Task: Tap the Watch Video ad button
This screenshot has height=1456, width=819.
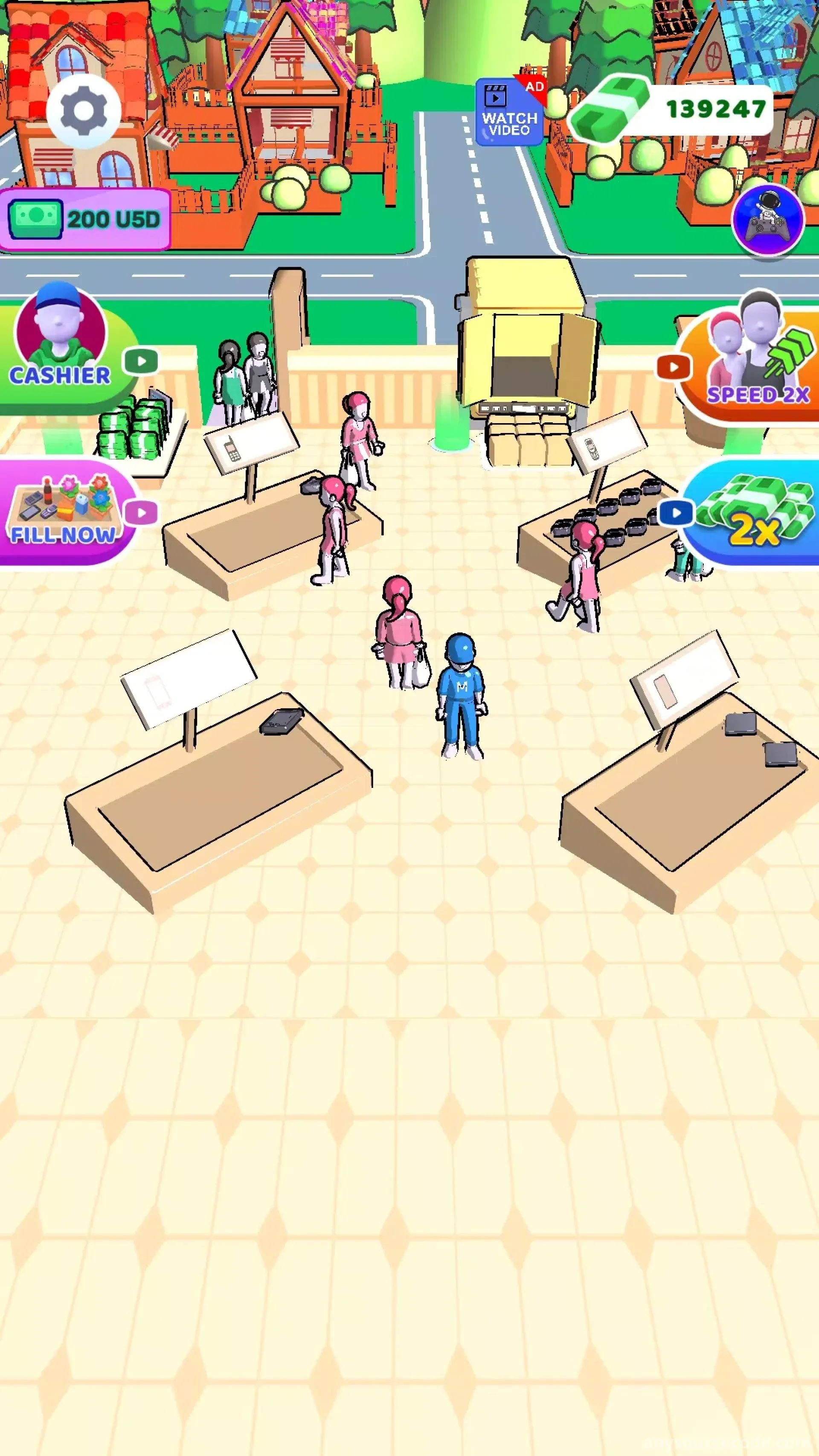Action: 509,113
